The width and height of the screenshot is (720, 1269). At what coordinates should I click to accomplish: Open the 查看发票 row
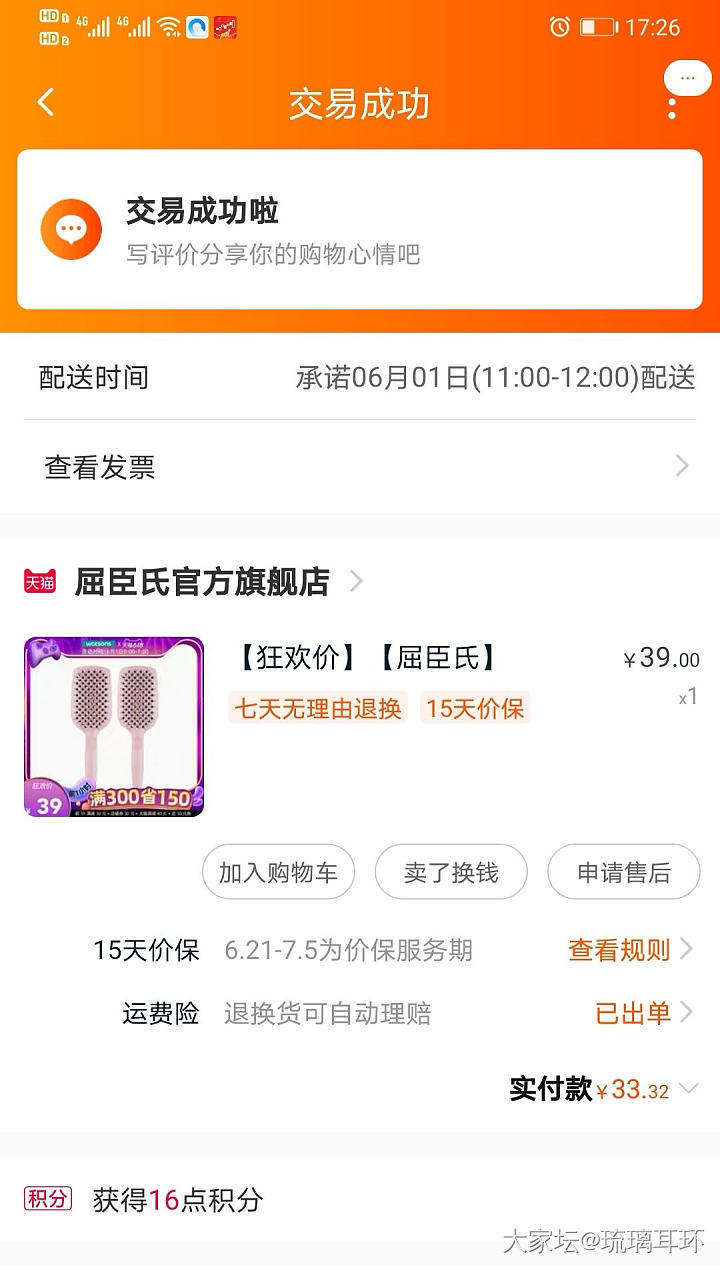[360, 466]
